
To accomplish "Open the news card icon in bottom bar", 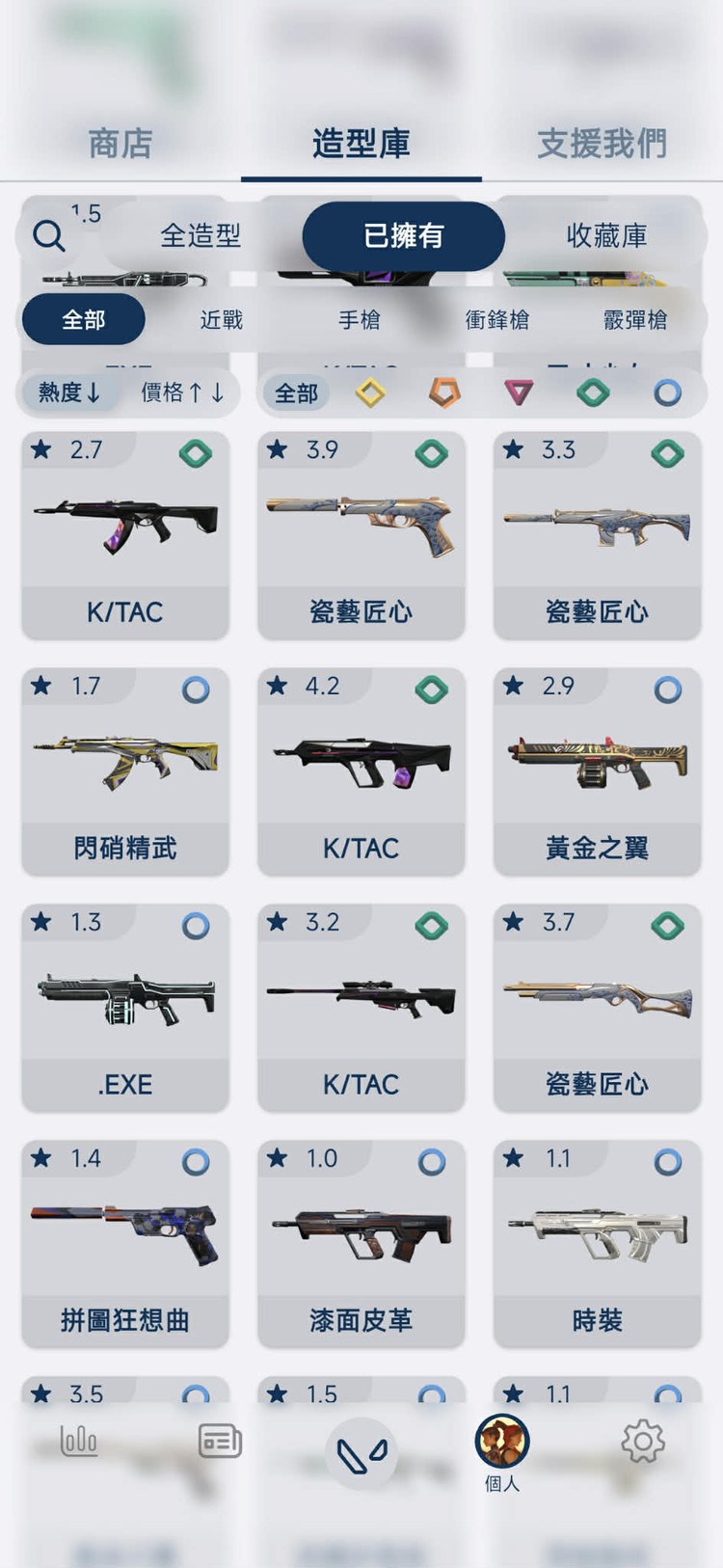I will tap(220, 1441).
